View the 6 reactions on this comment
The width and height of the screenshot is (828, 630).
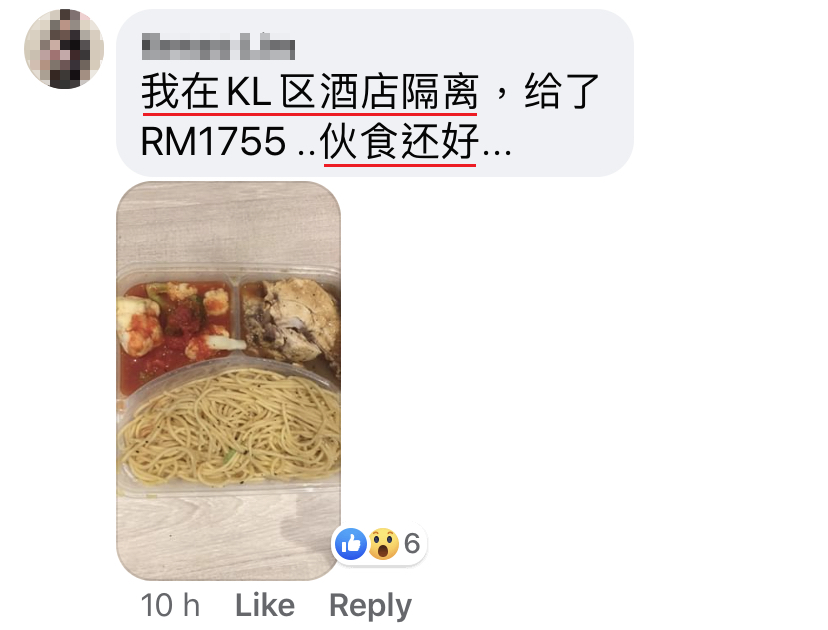point(380,544)
